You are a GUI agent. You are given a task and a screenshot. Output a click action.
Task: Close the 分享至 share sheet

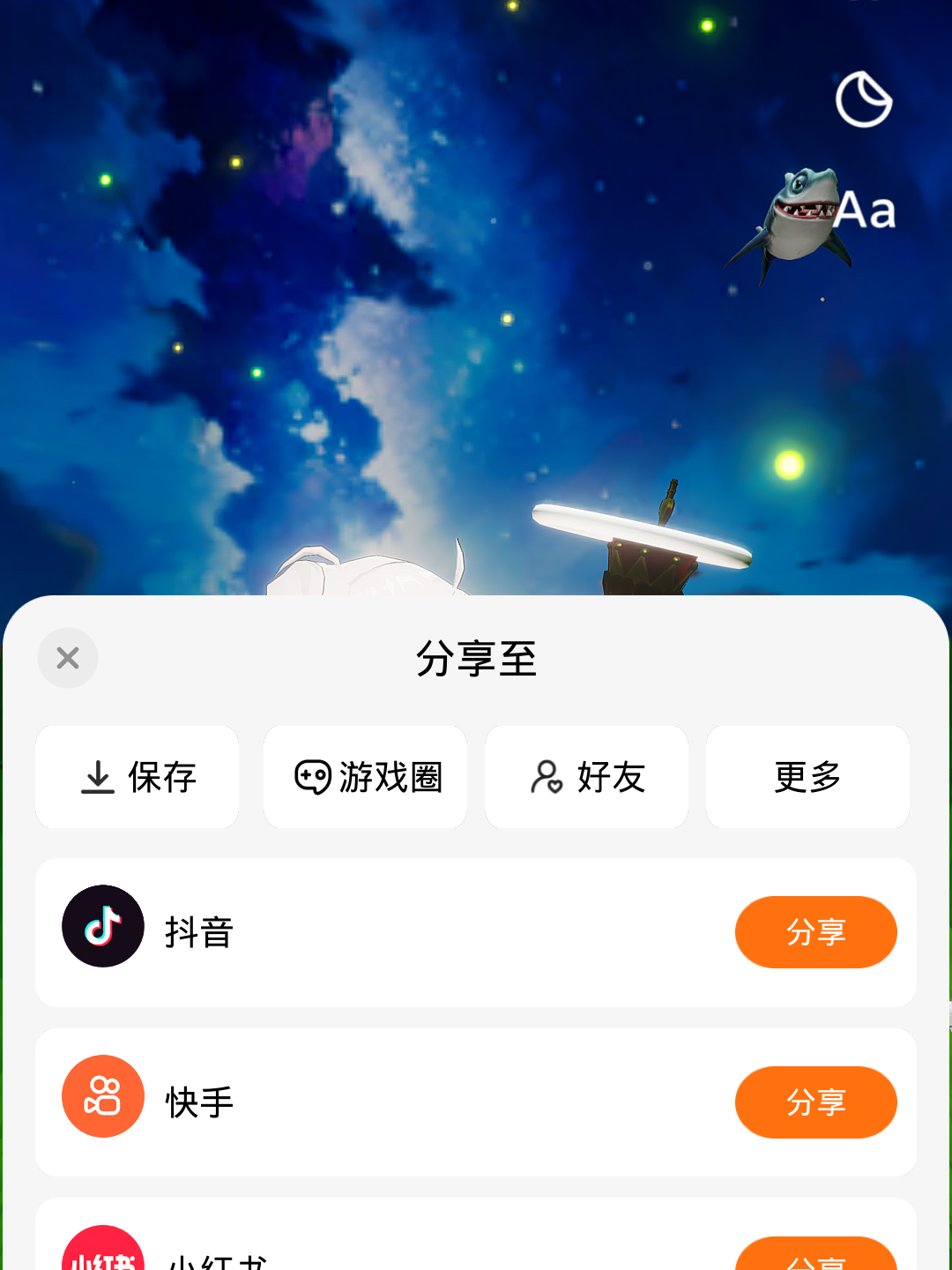(68, 658)
